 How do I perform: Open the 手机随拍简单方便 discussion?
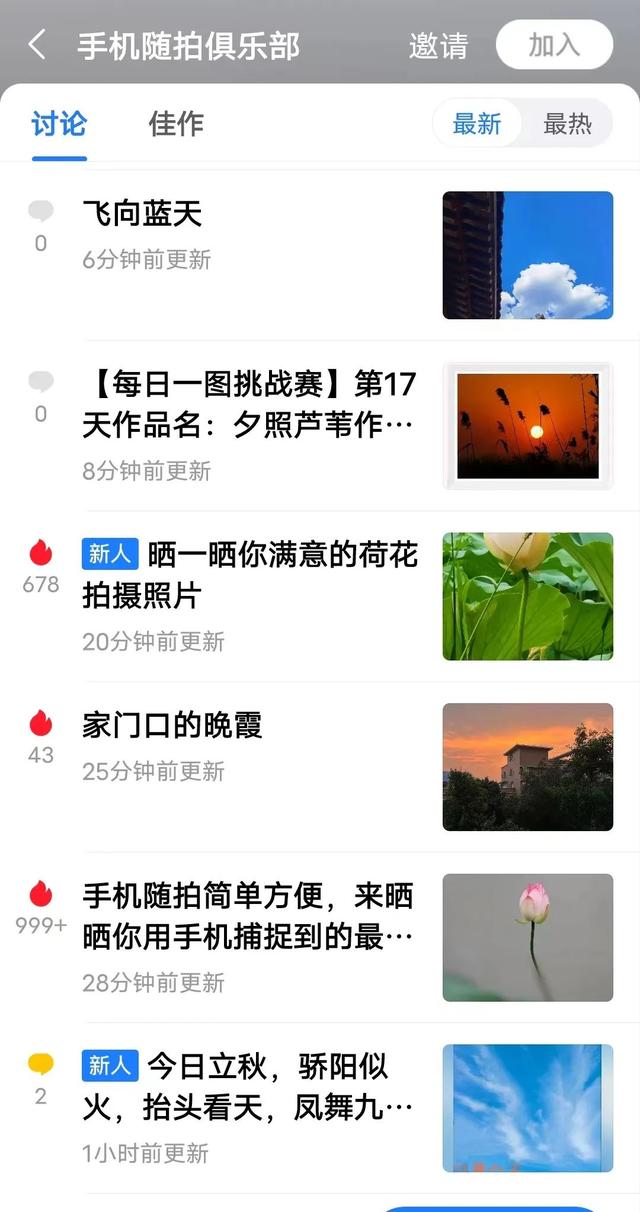coord(247,916)
